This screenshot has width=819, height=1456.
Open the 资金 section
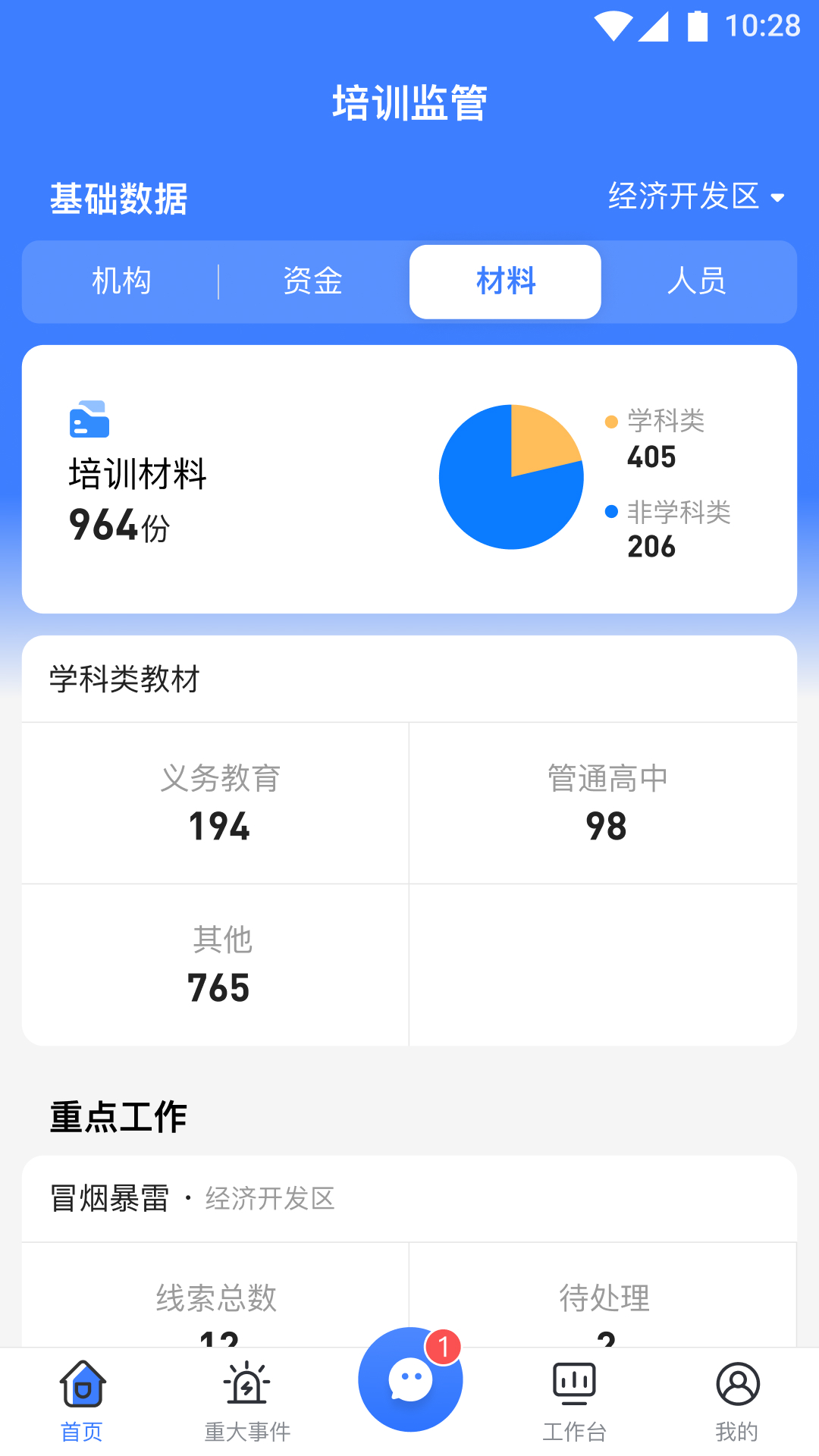(x=312, y=281)
